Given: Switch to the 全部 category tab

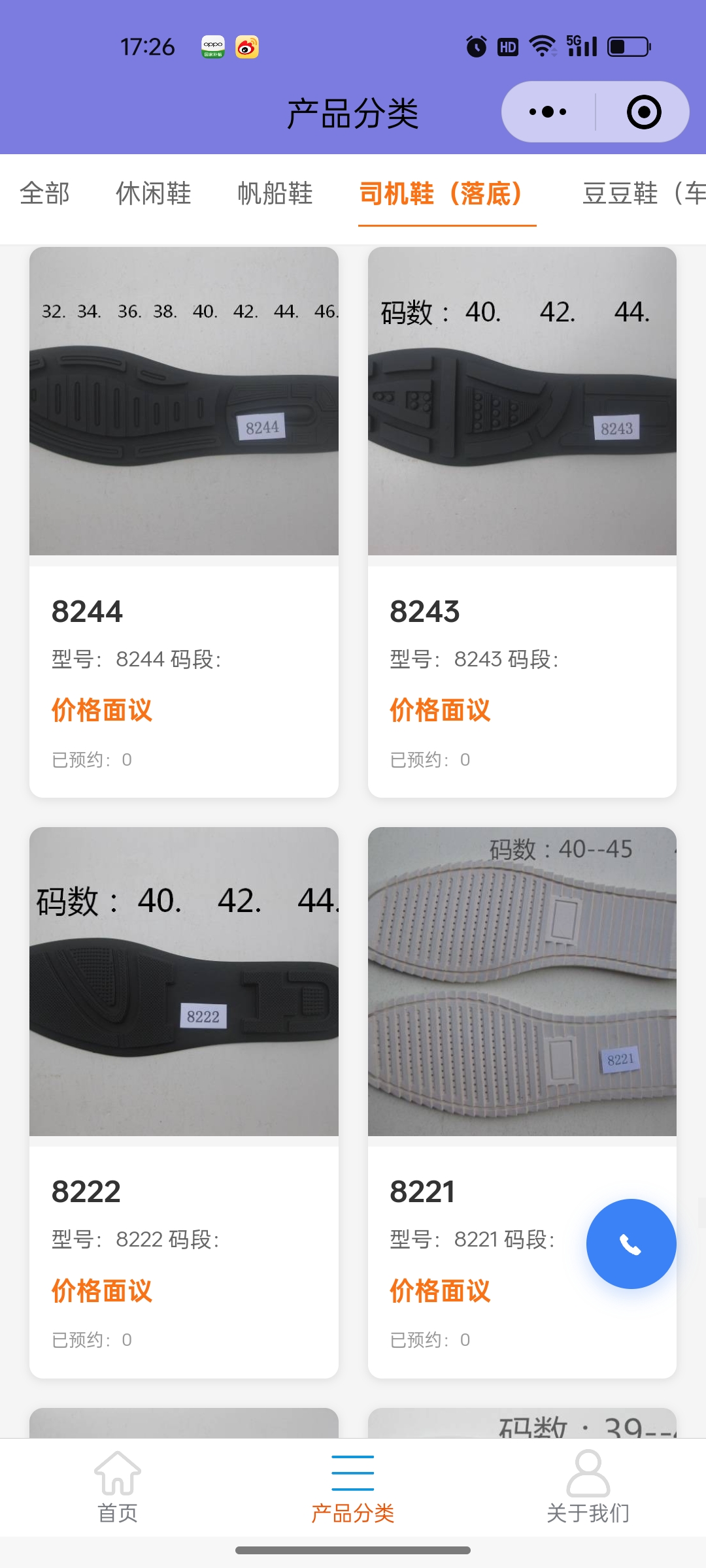Looking at the screenshot, I should [44, 193].
